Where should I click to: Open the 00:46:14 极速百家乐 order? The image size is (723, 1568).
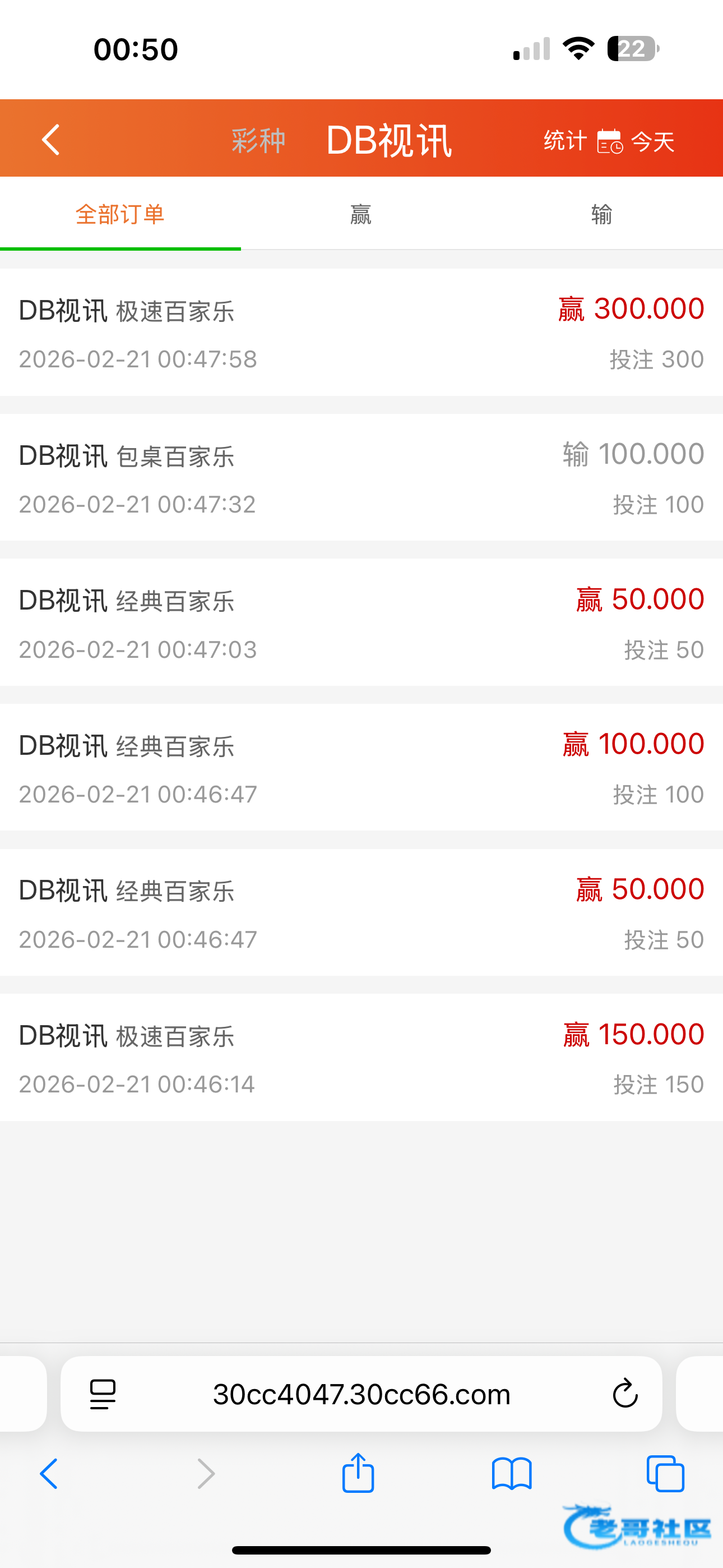pos(361,1058)
